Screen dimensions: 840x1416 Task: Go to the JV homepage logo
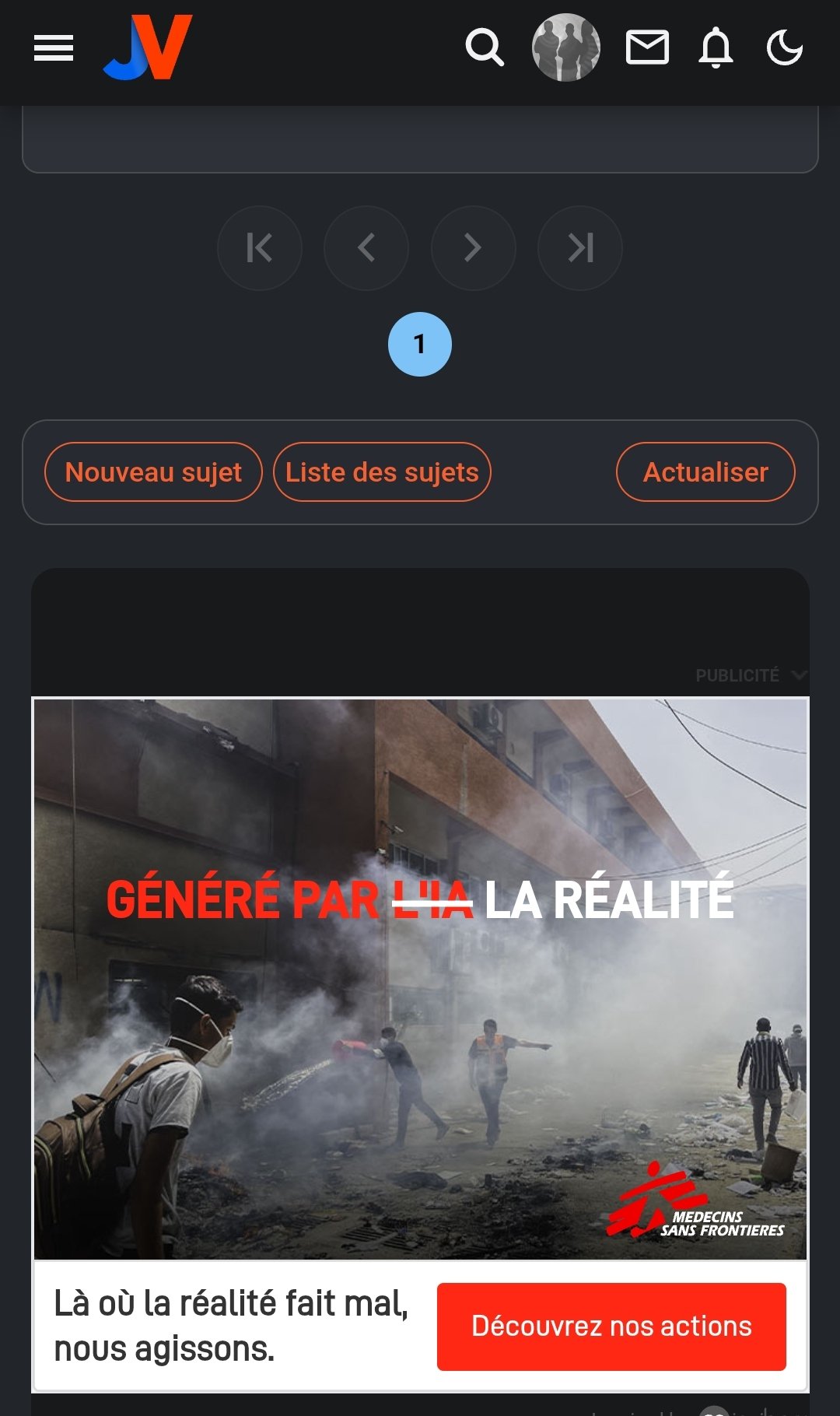pos(148,47)
